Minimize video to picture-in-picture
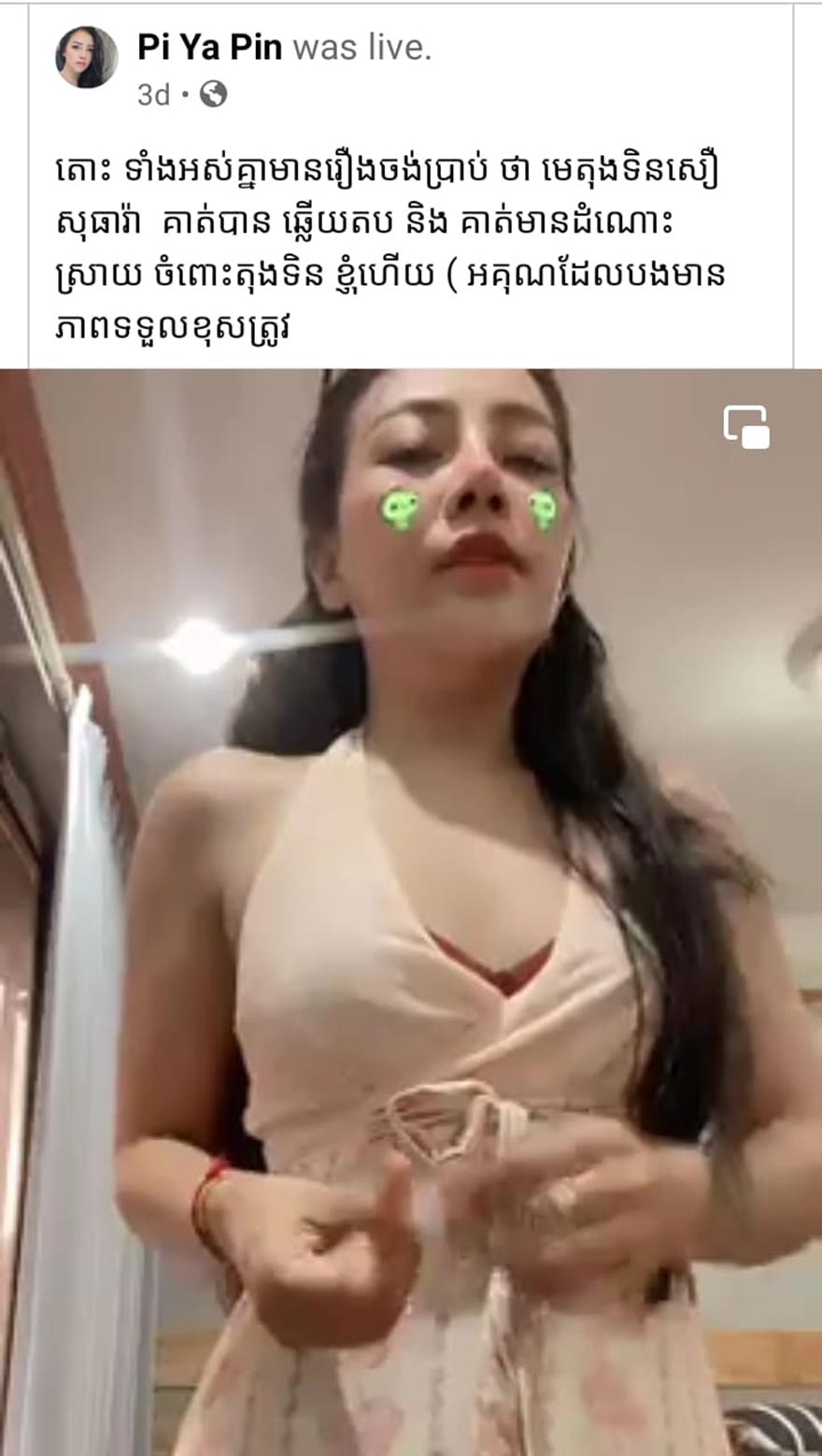The width and height of the screenshot is (822, 1456). (746, 427)
